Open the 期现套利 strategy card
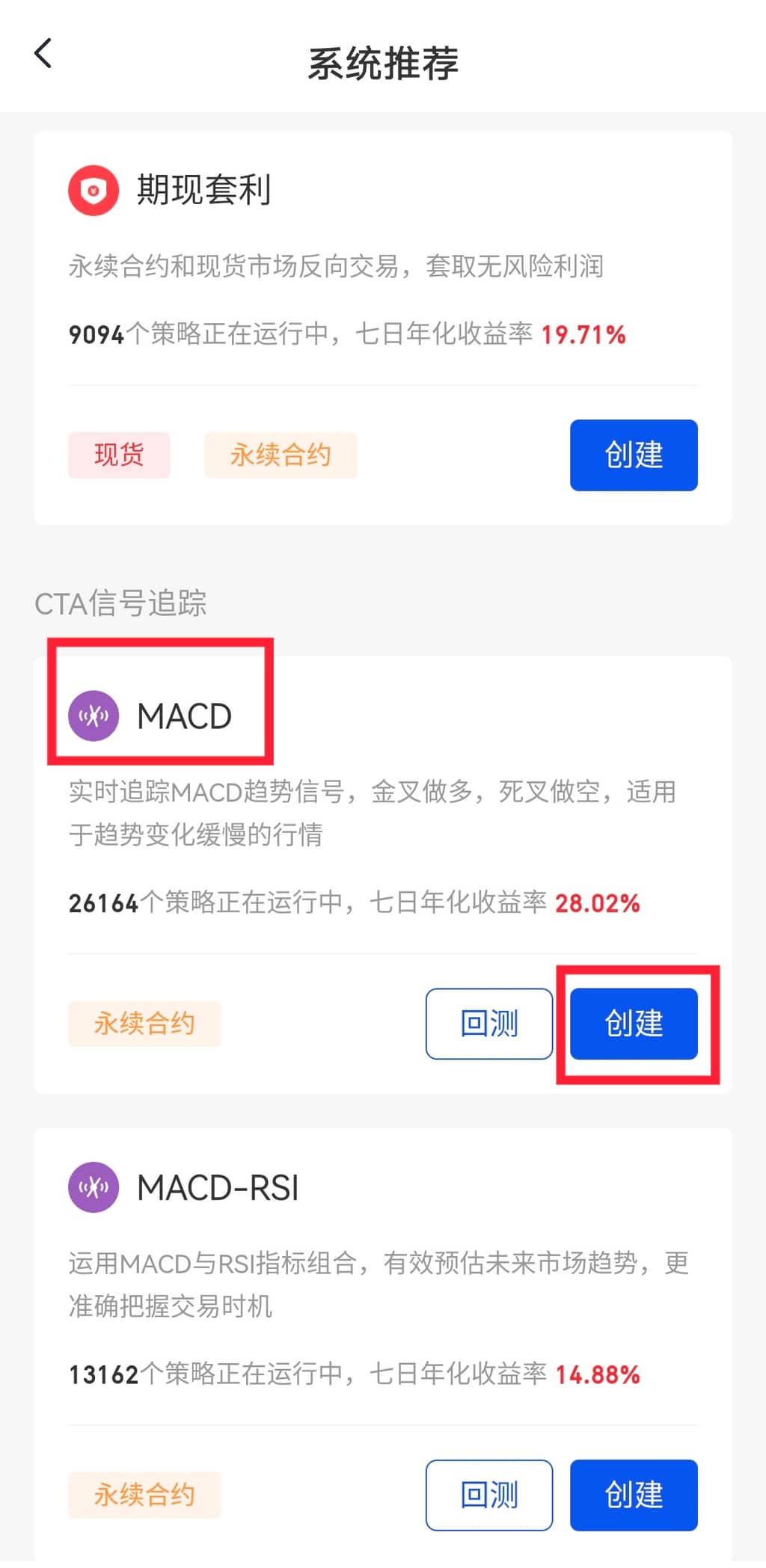The width and height of the screenshot is (766, 1568). tap(203, 190)
